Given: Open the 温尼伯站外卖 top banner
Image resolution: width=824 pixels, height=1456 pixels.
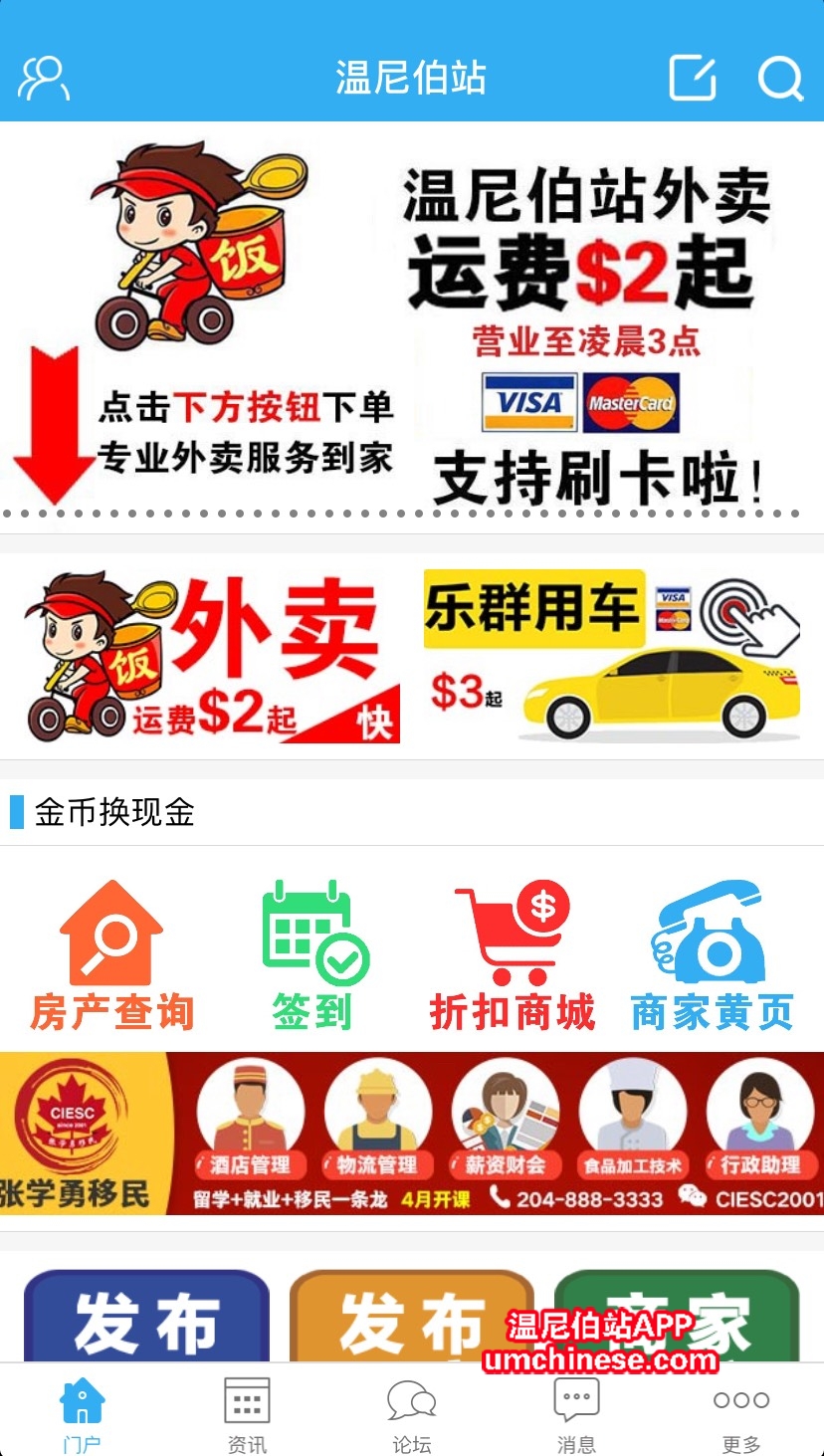Looking at the screenshot, I should pyautogui.click(x=412, y=323).
